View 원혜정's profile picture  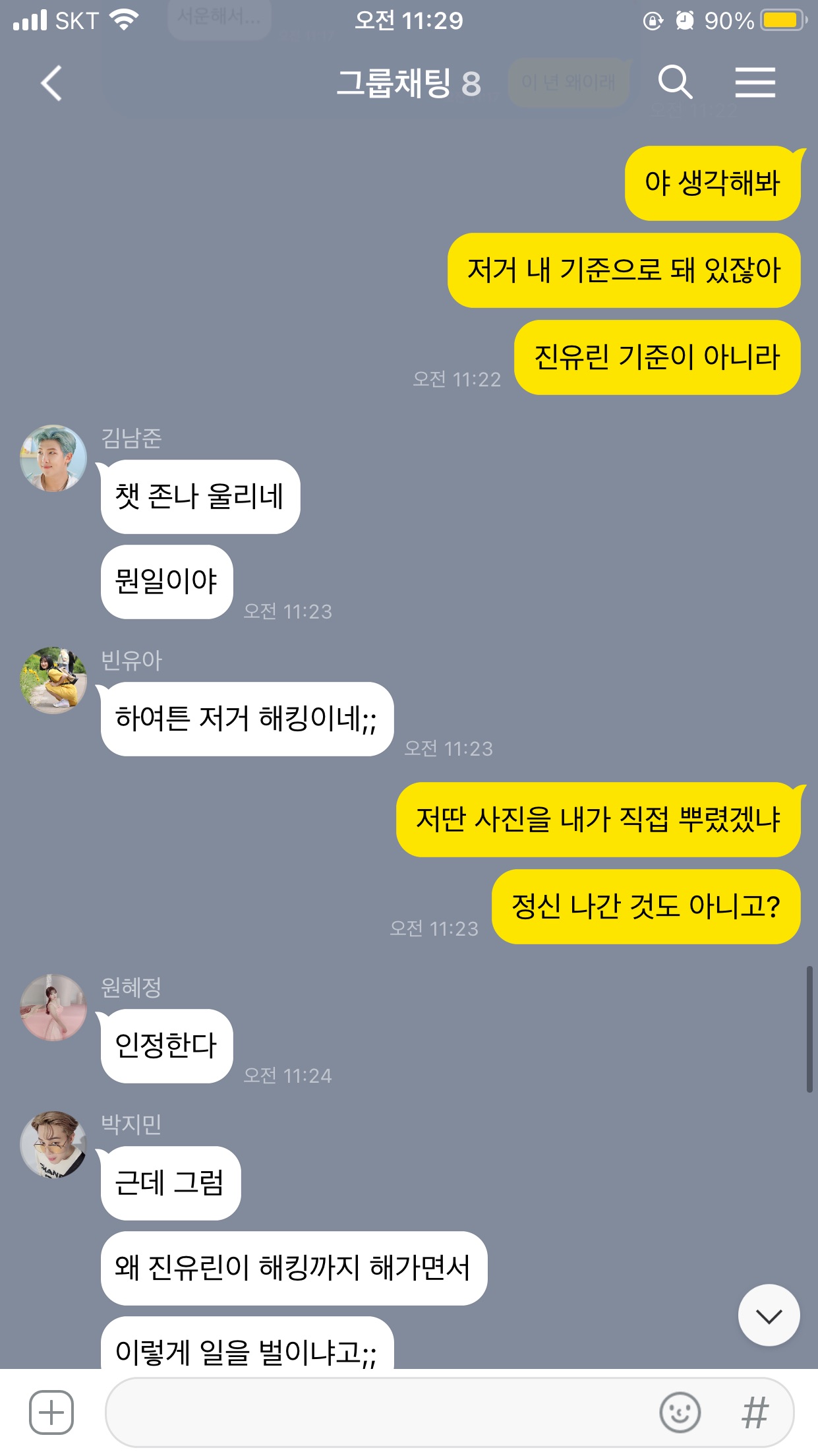(53, 1008)
